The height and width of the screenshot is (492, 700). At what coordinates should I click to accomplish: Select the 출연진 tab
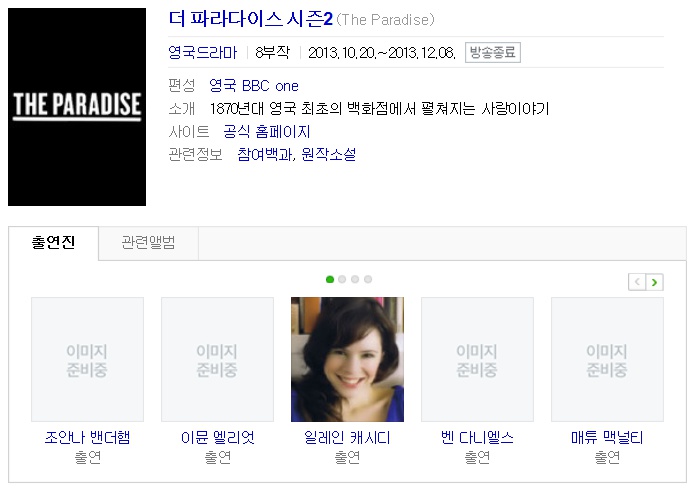tap(53, 242)
